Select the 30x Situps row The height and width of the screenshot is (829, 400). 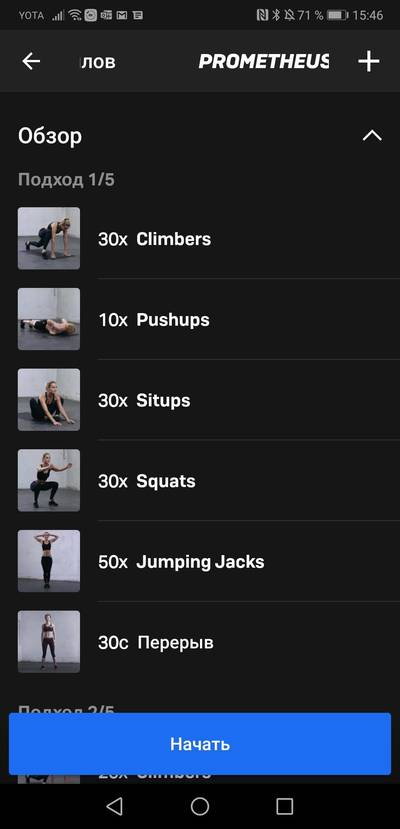(x=200, y=400)
